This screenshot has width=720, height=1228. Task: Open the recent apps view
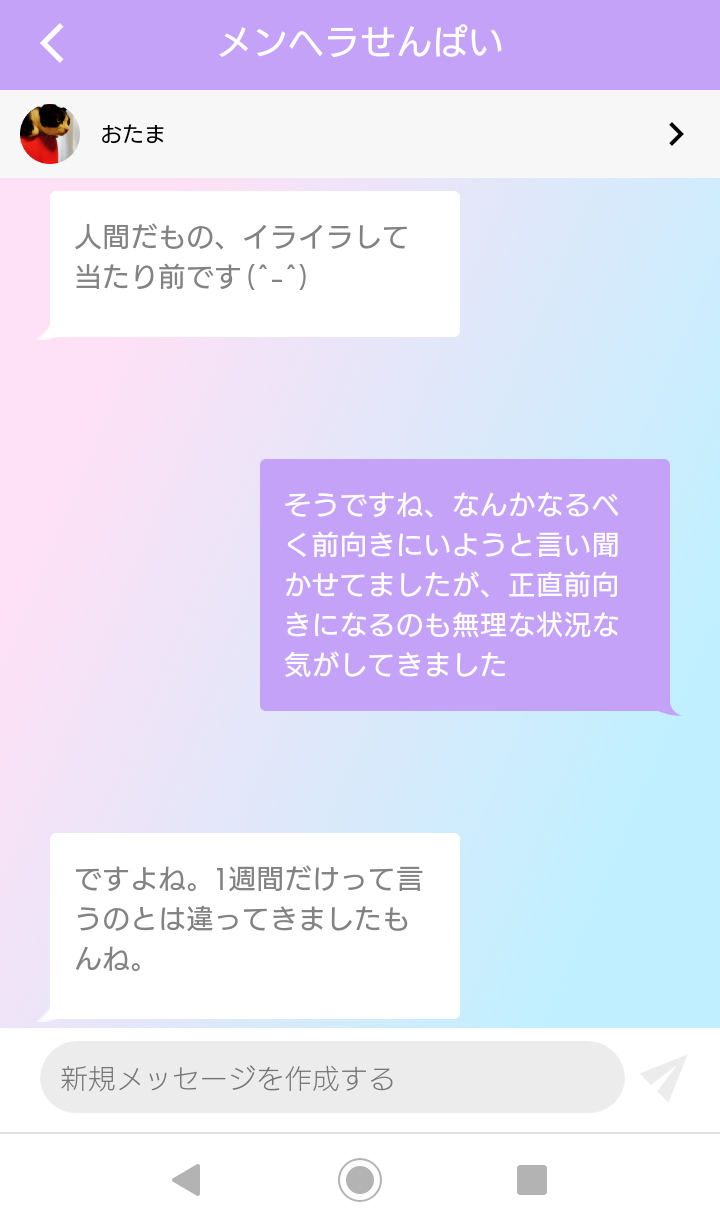(x=532, y=1180)
